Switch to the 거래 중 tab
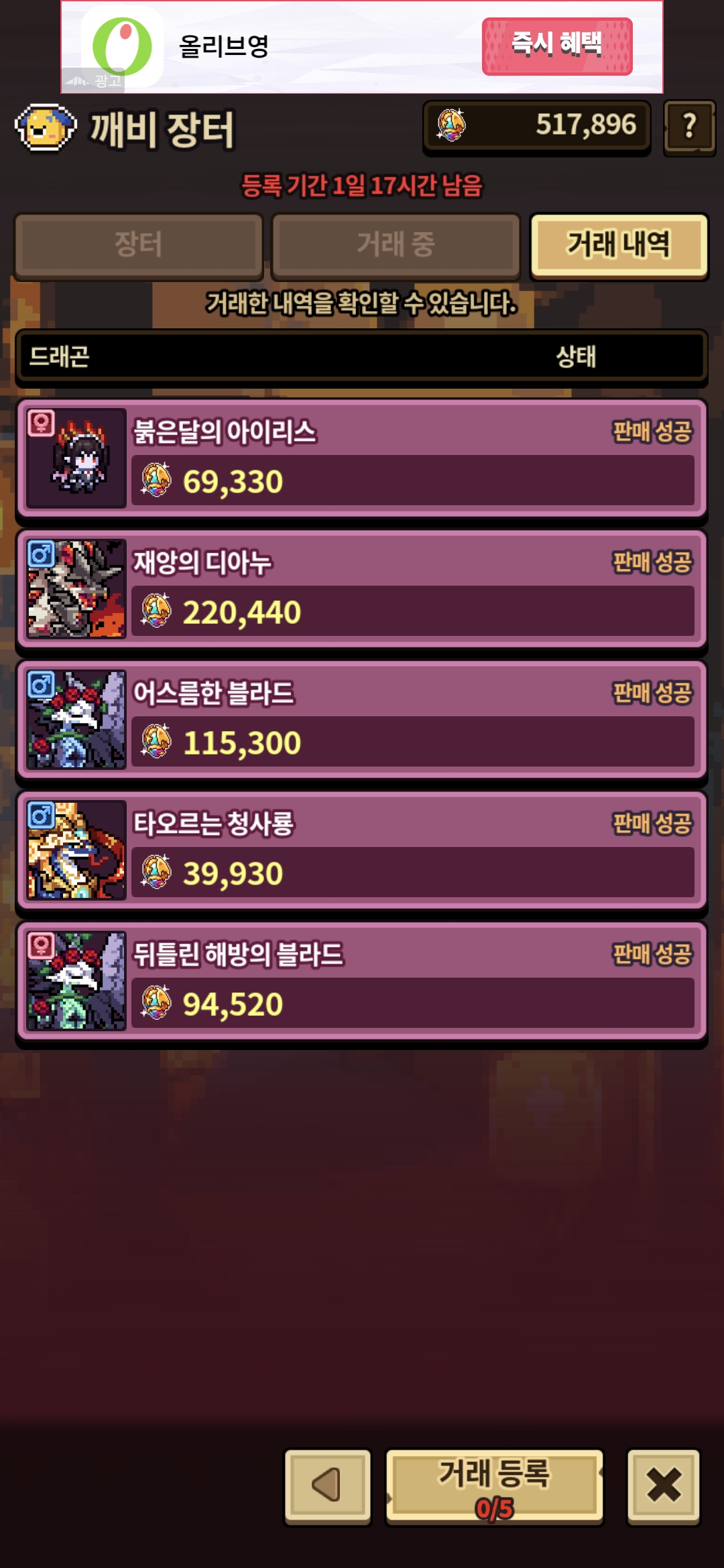724x1568 pixels. (396, 245)
